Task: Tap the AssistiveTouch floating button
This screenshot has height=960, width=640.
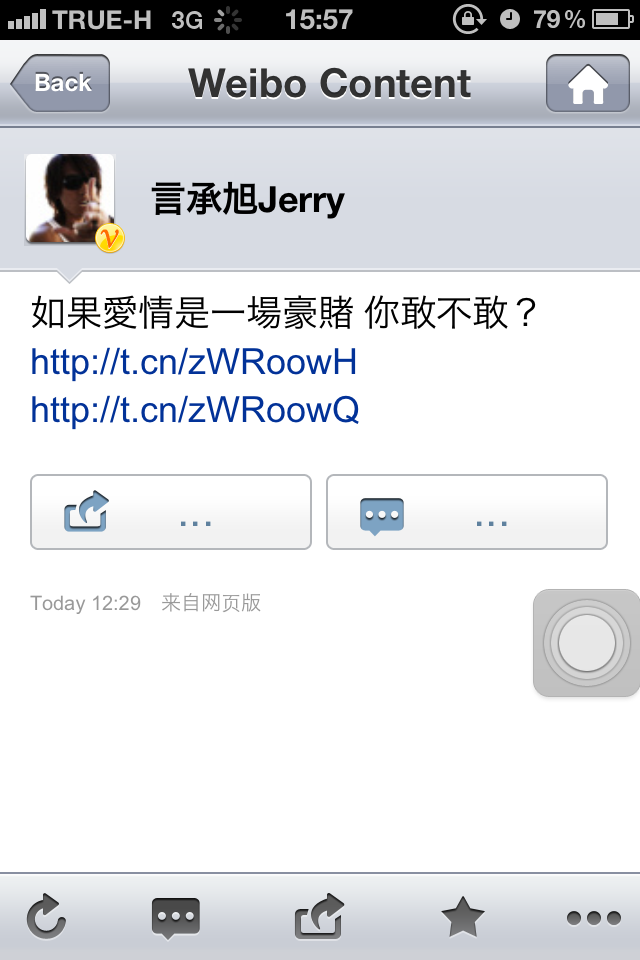Action: point(587,643)
